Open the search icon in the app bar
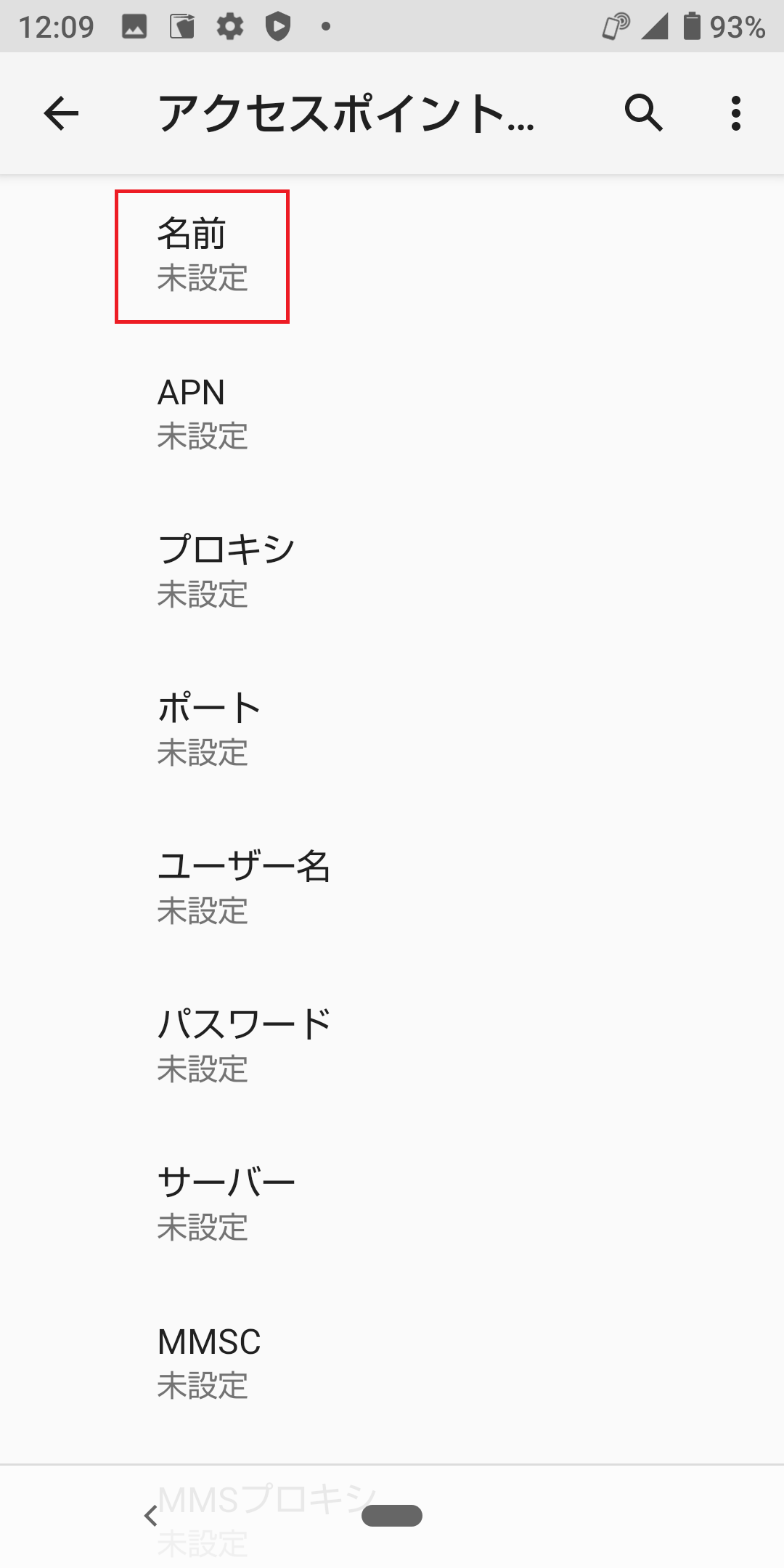 point(643,114)
